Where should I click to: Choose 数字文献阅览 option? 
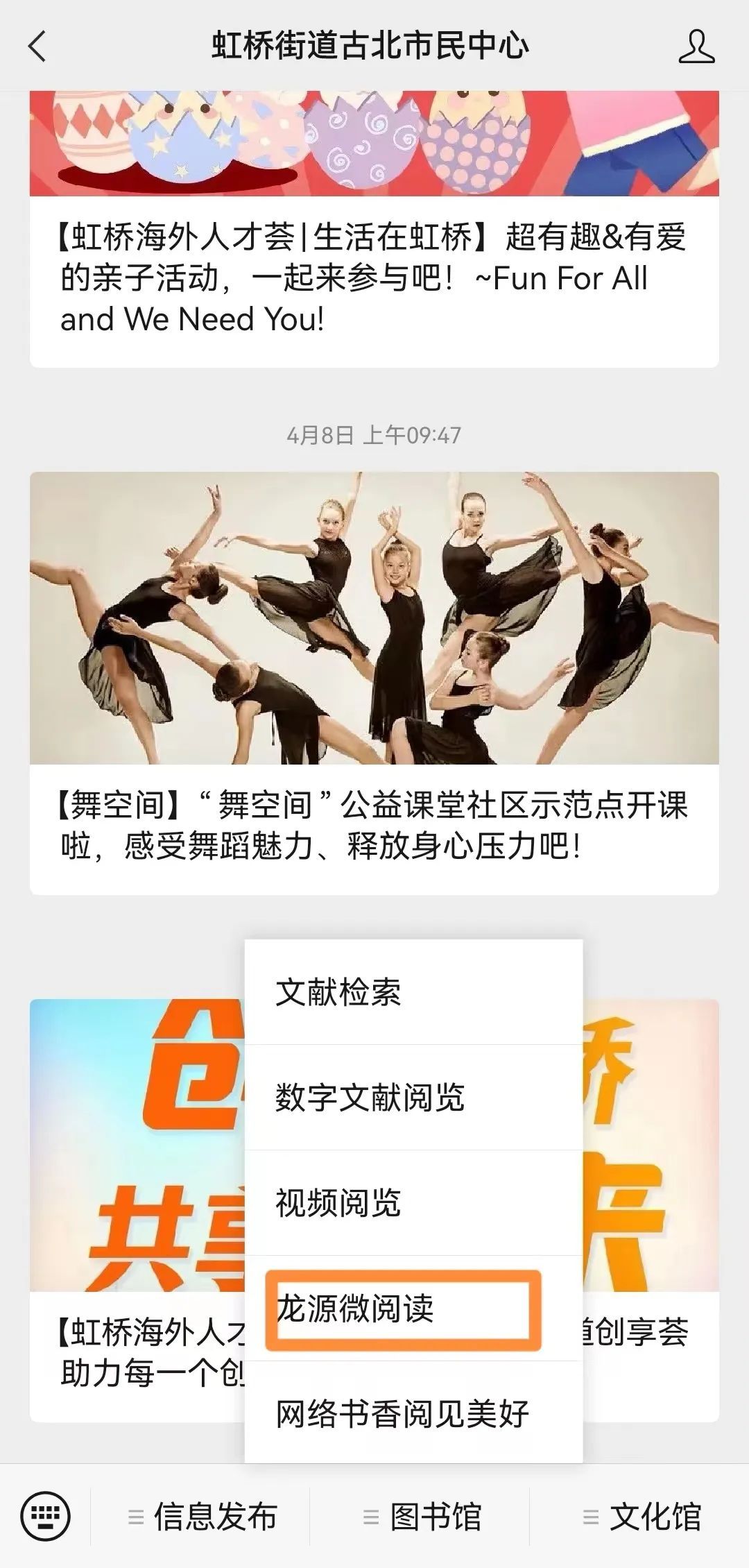pyautogui.click(x=413, y=1098)
